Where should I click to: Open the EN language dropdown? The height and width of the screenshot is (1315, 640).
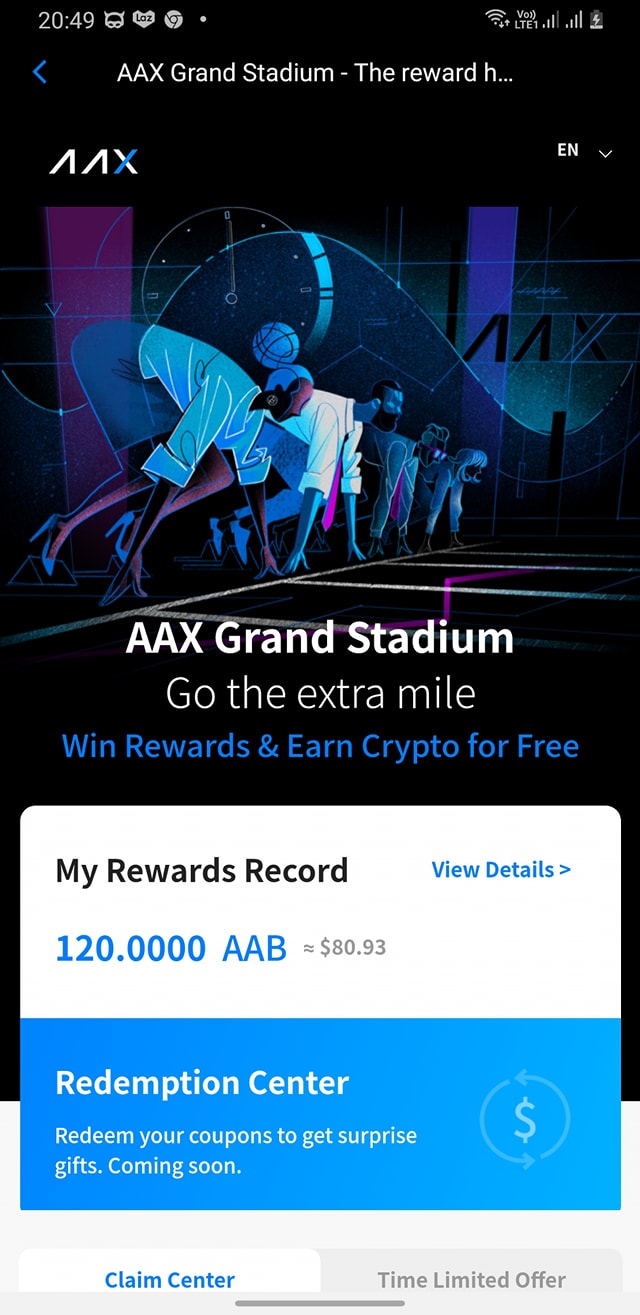[584, 151]
